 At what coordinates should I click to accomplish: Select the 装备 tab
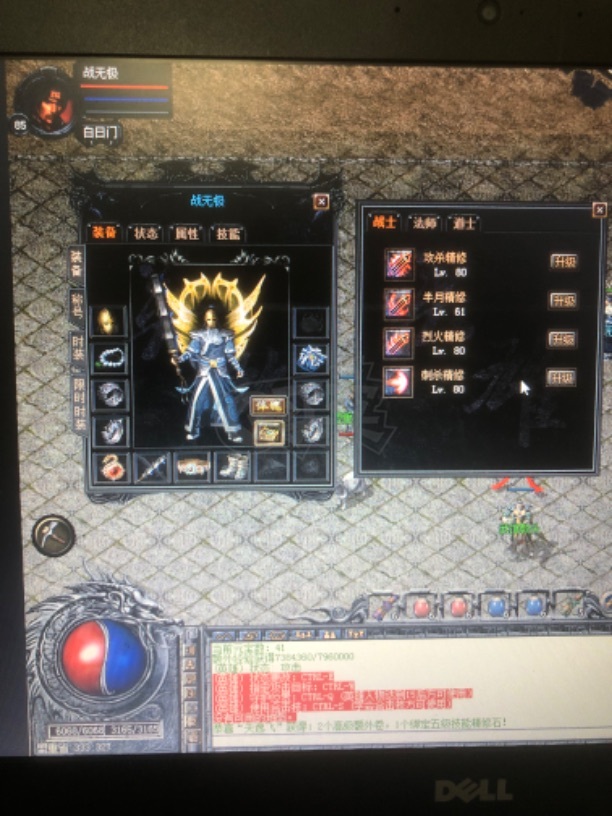coord(105,233)
